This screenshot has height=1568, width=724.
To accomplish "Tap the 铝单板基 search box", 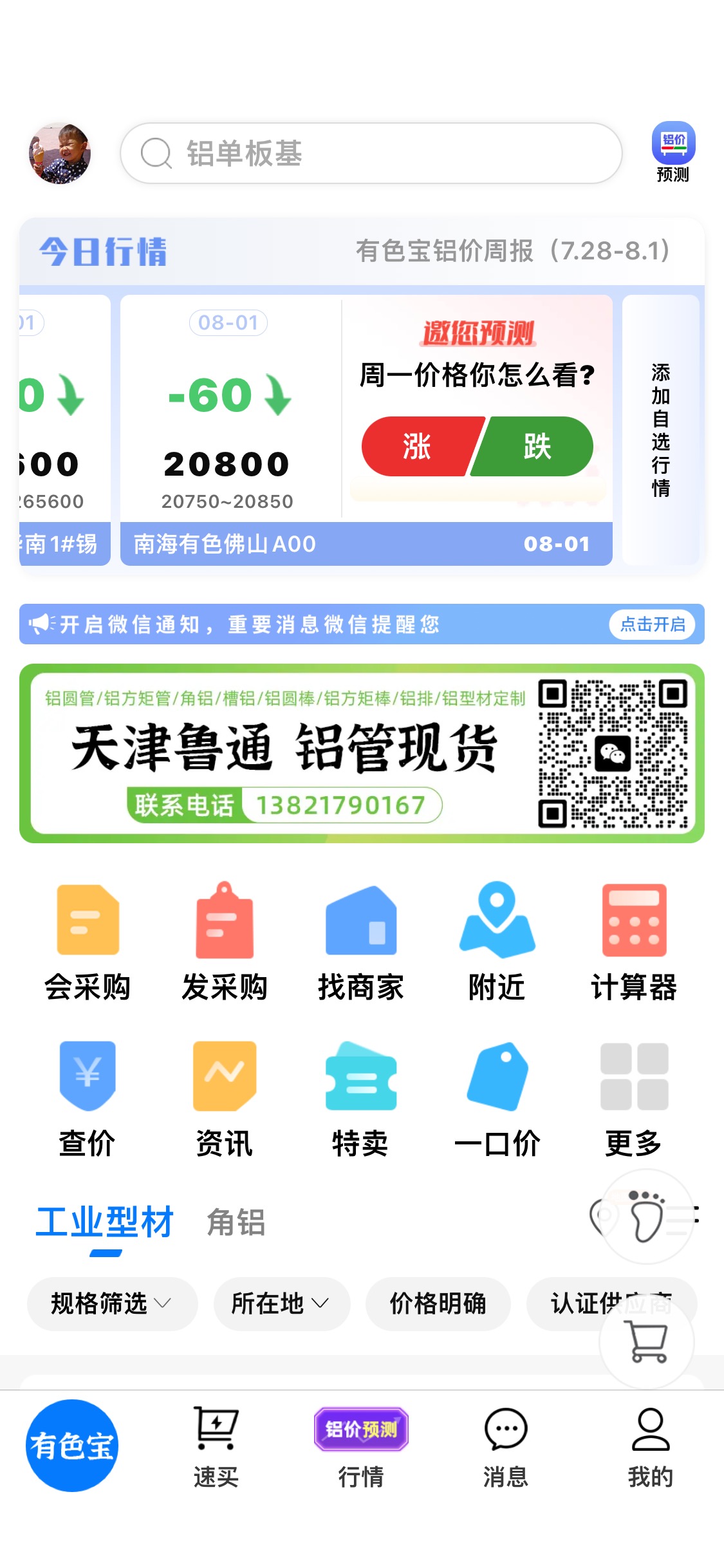I will [371, 153].
